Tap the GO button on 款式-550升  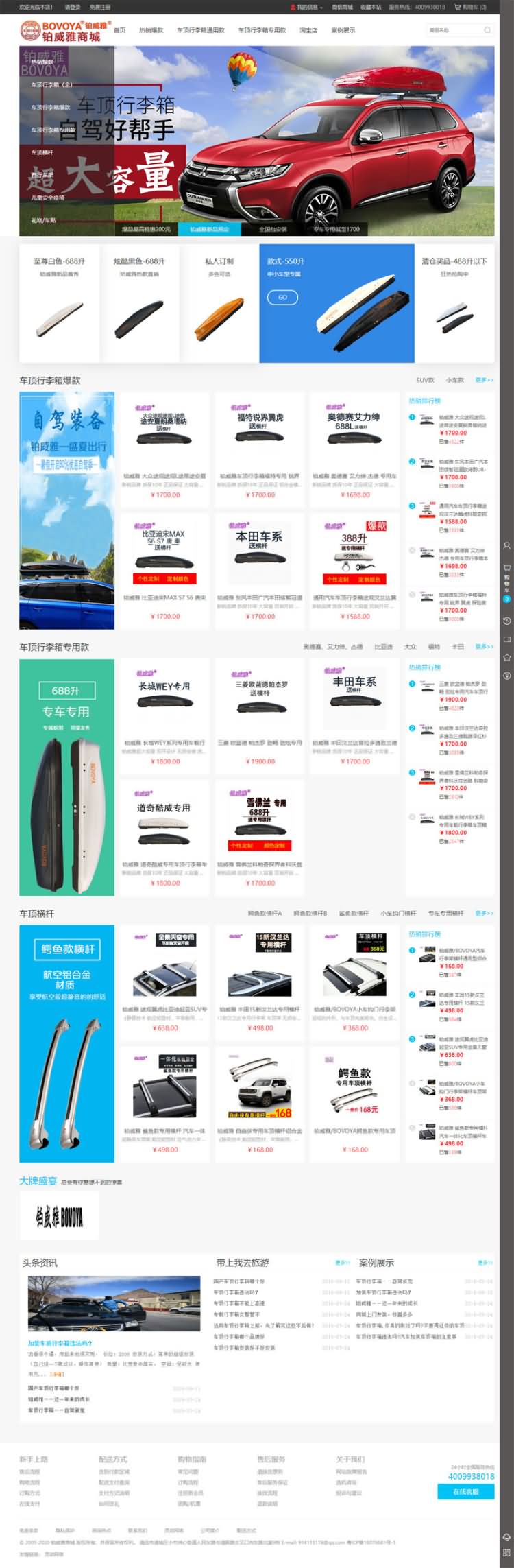[x=282, y=297]
